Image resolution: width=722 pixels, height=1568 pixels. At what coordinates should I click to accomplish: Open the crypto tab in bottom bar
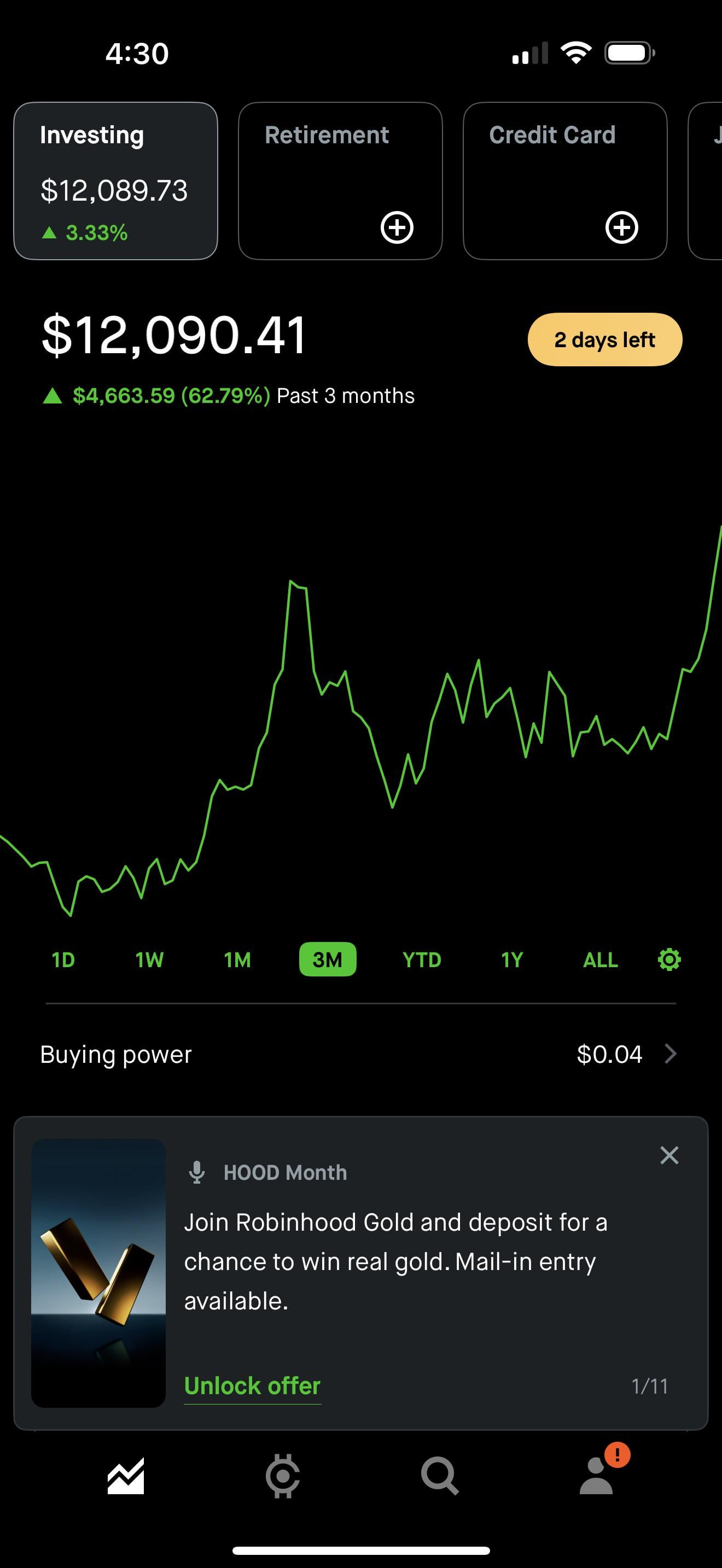(282, 1476)
